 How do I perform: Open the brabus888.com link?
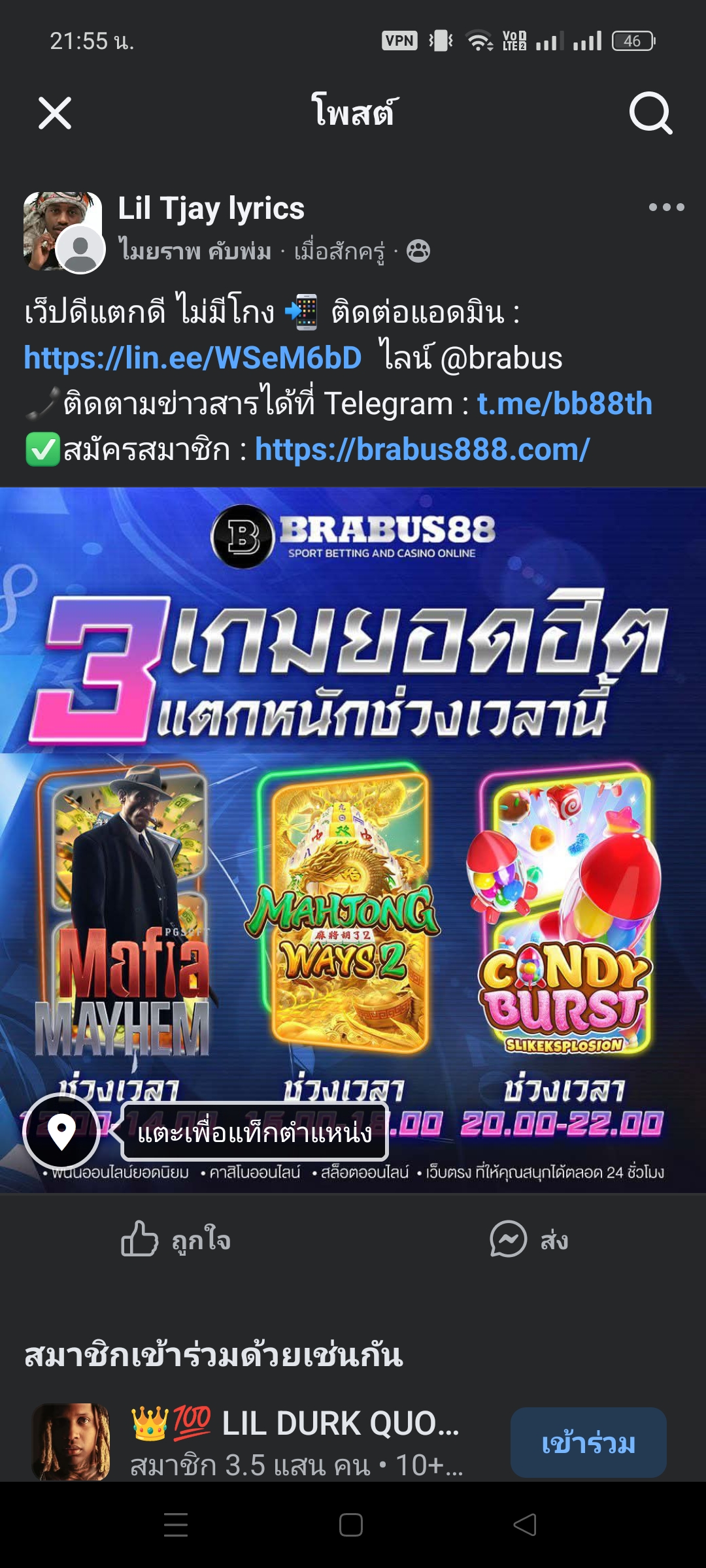tap(422, 449)
